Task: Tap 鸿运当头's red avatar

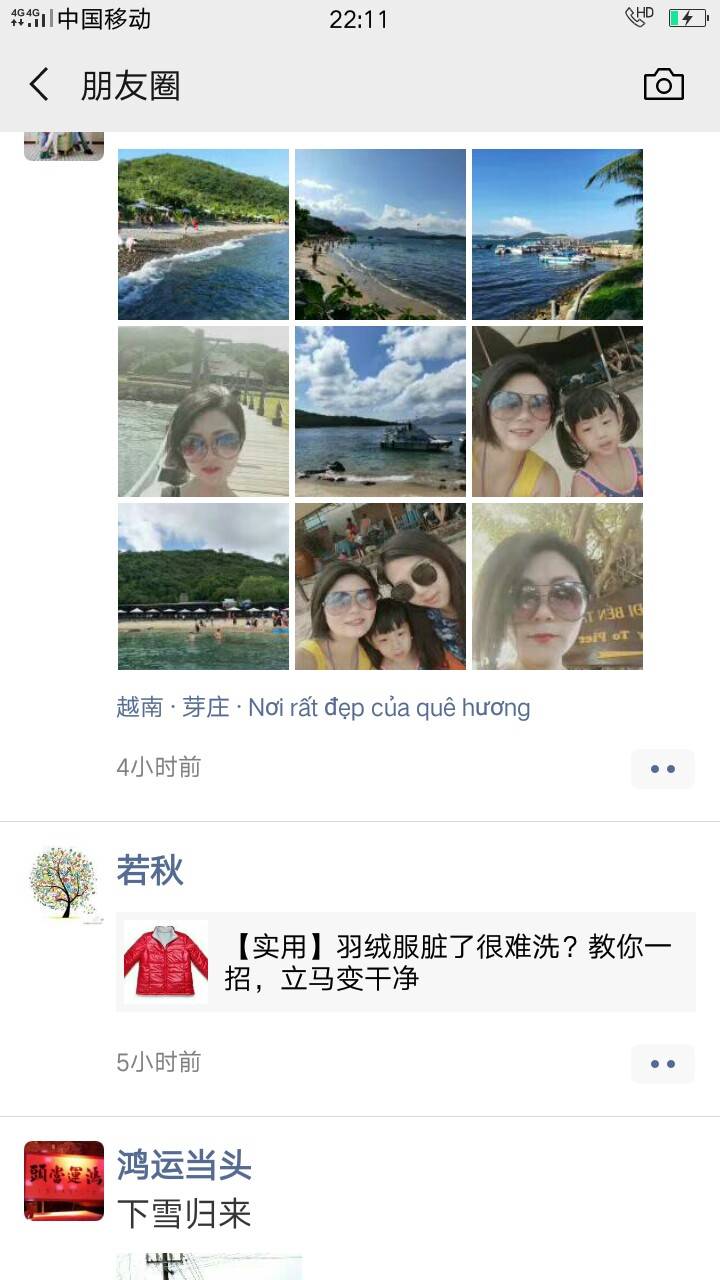Action: pyautogui.click(x=64, y=1181)
